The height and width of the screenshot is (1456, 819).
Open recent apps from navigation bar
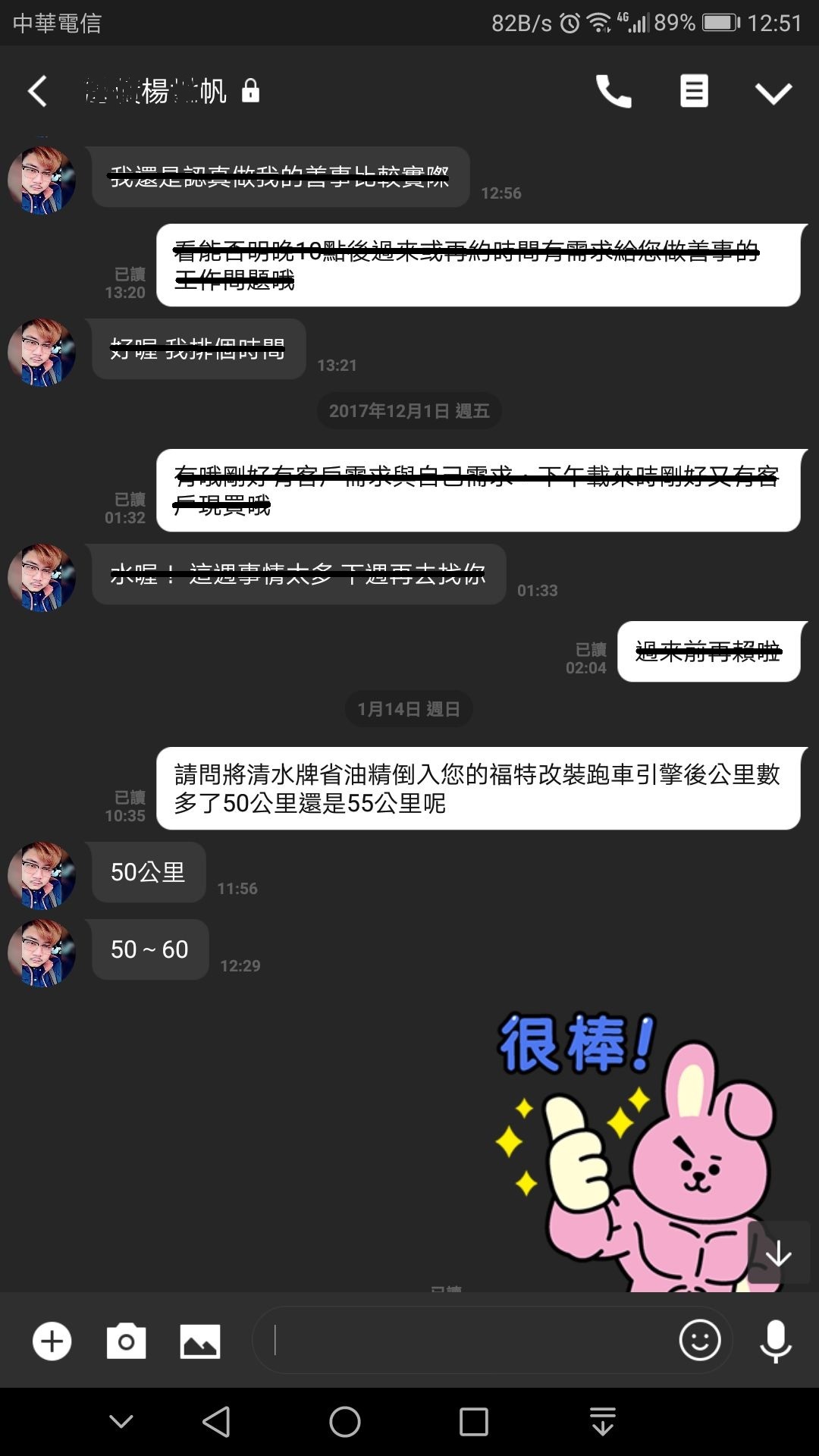click(474, 1422)
